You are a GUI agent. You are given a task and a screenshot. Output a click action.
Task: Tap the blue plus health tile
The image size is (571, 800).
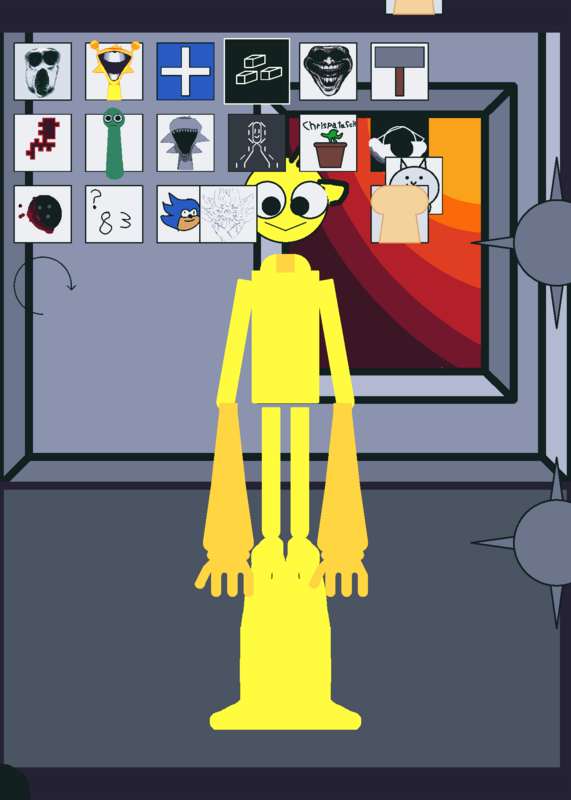point(185,71)
